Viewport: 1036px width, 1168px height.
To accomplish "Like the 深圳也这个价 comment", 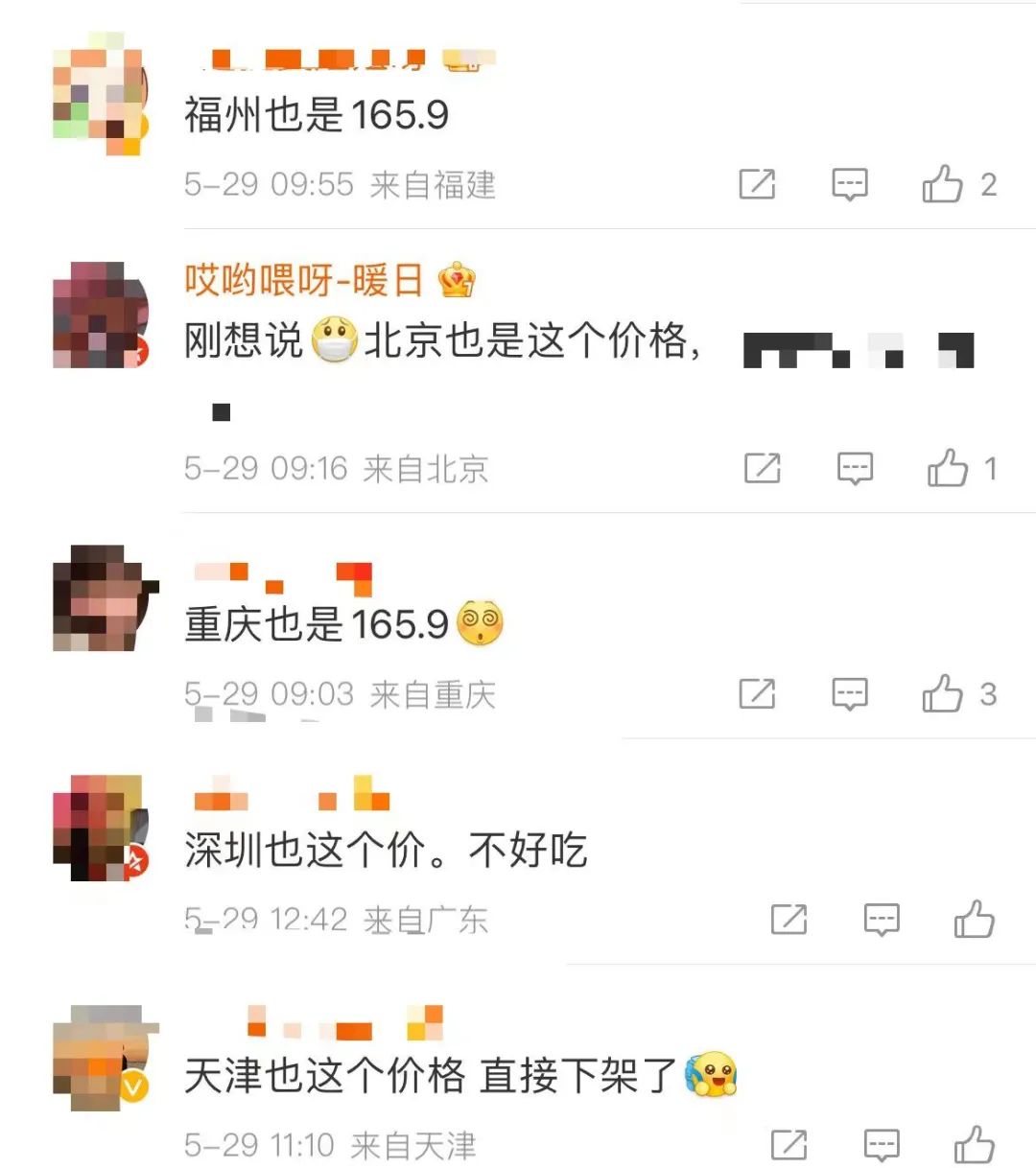I will tap(974, 920).
